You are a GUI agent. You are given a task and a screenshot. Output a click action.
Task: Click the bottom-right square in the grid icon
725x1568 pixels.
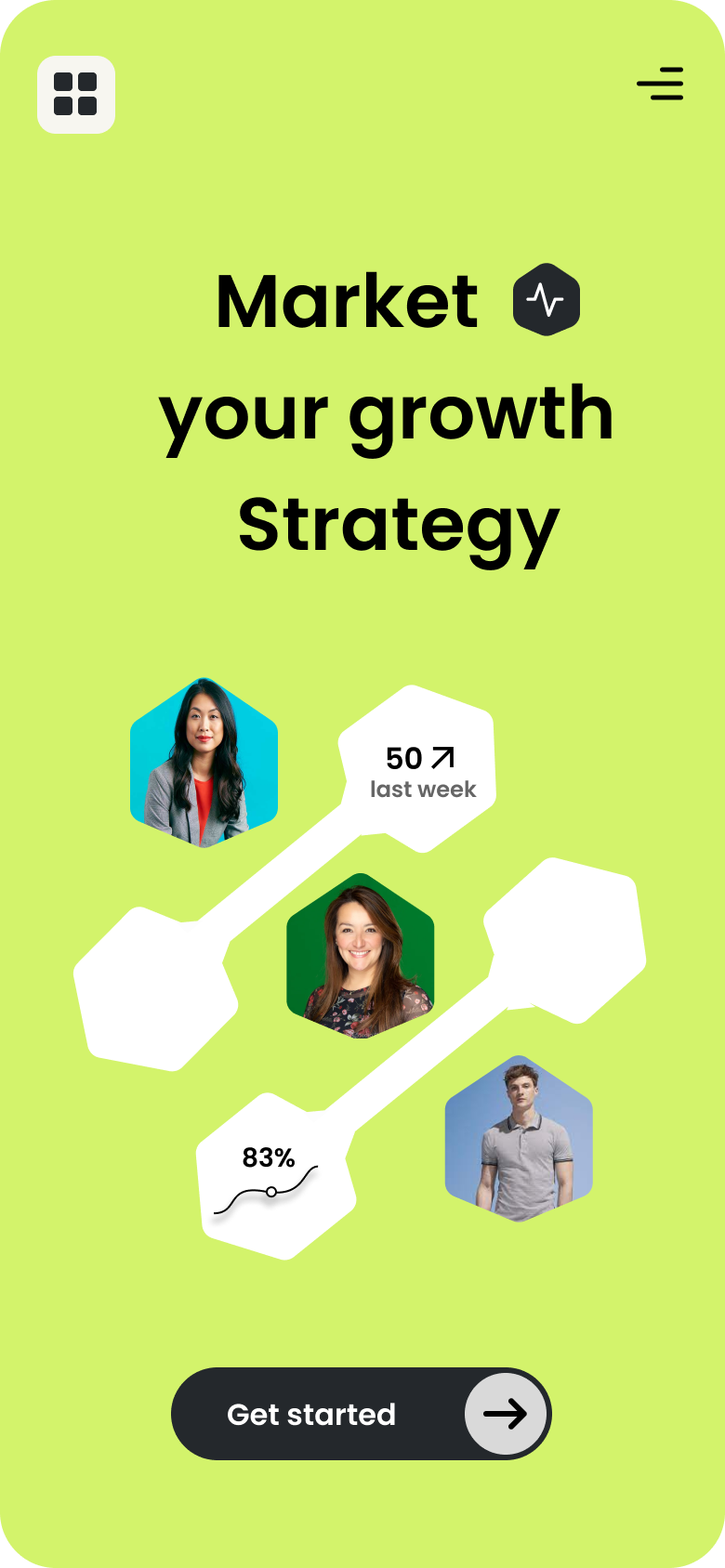tap(88, 105)
